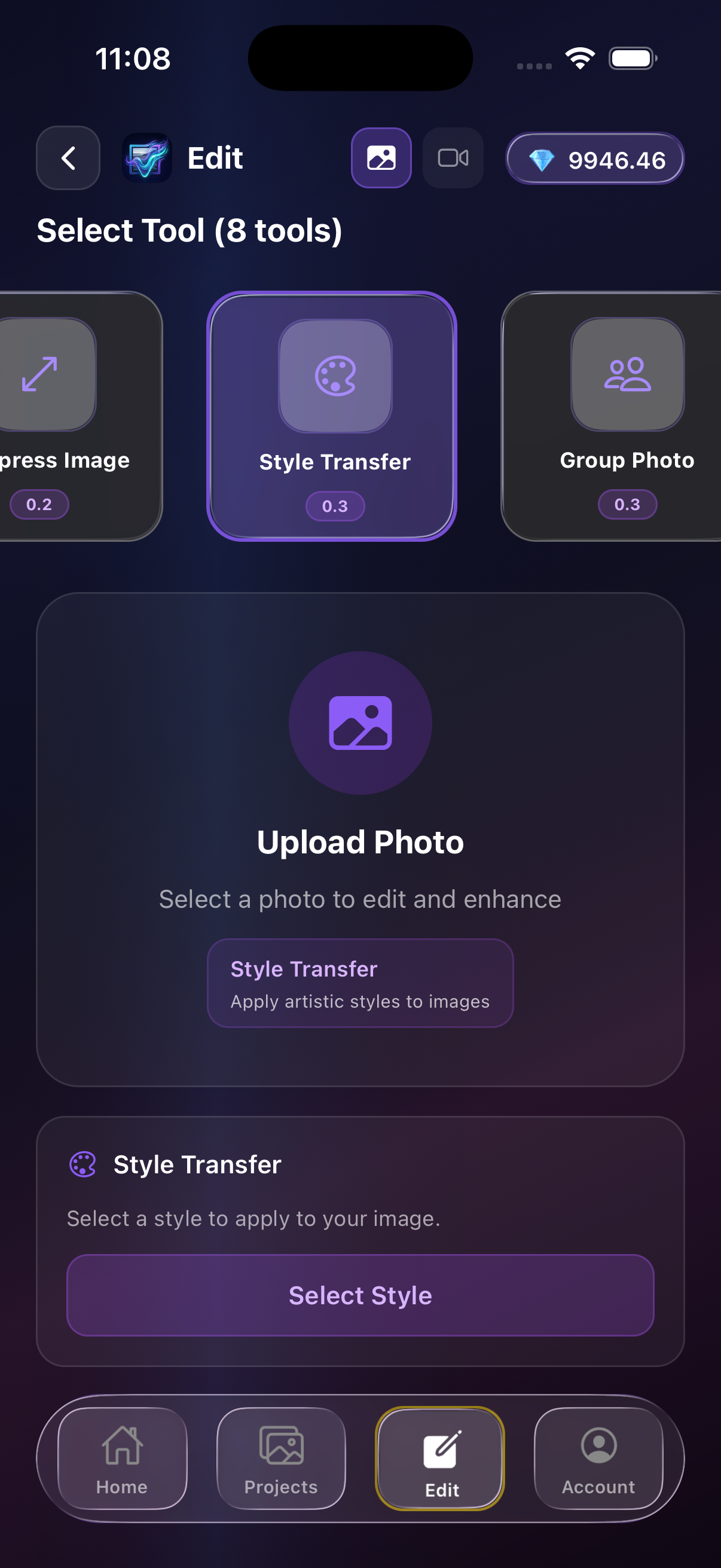Go to the Home tab
The width and height of the screenshot is (721, 1568).
coord(123,1459)
